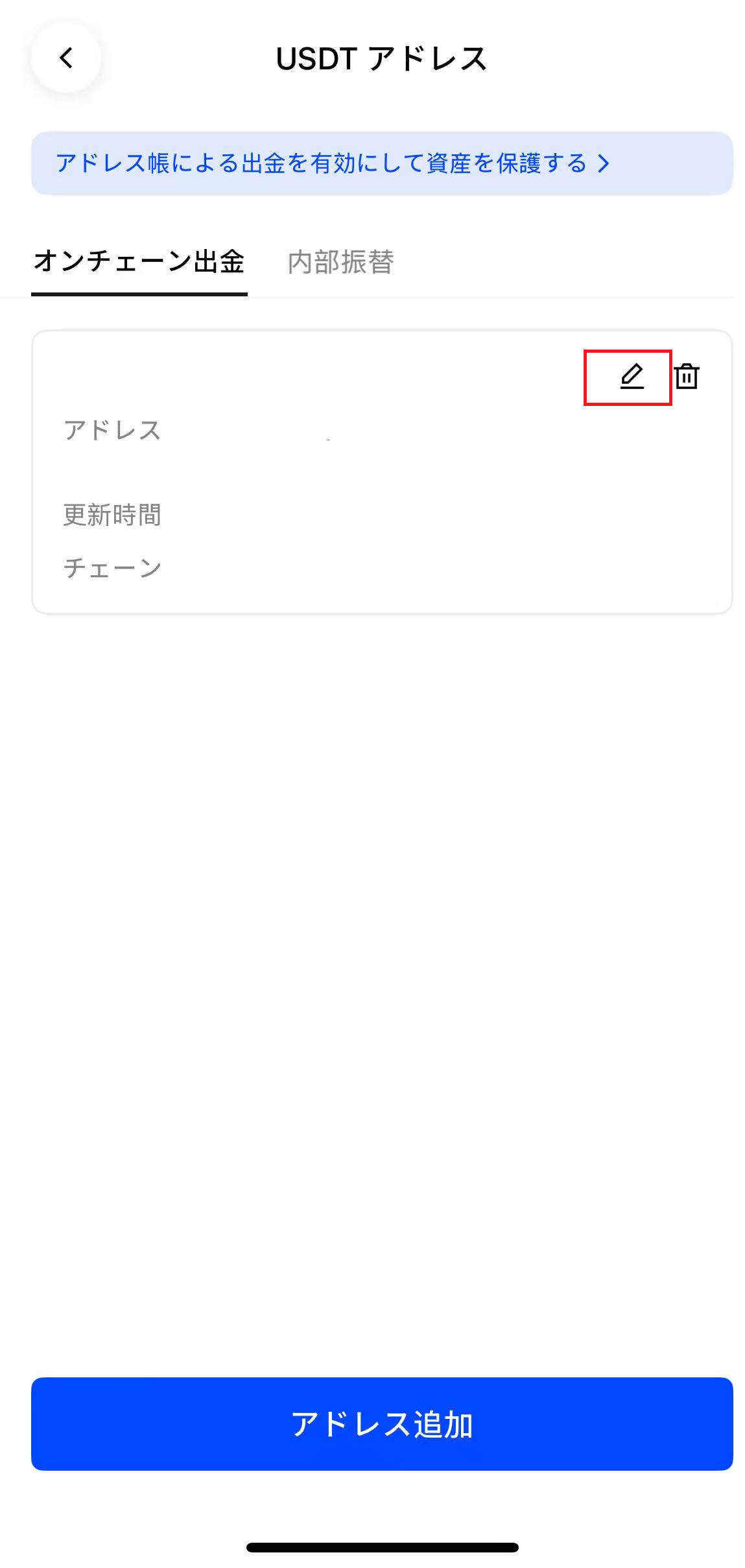Go back from USDT address screen
Image resolution: width=745 pixels, height=1568 pixels.
tap(66, 58)
